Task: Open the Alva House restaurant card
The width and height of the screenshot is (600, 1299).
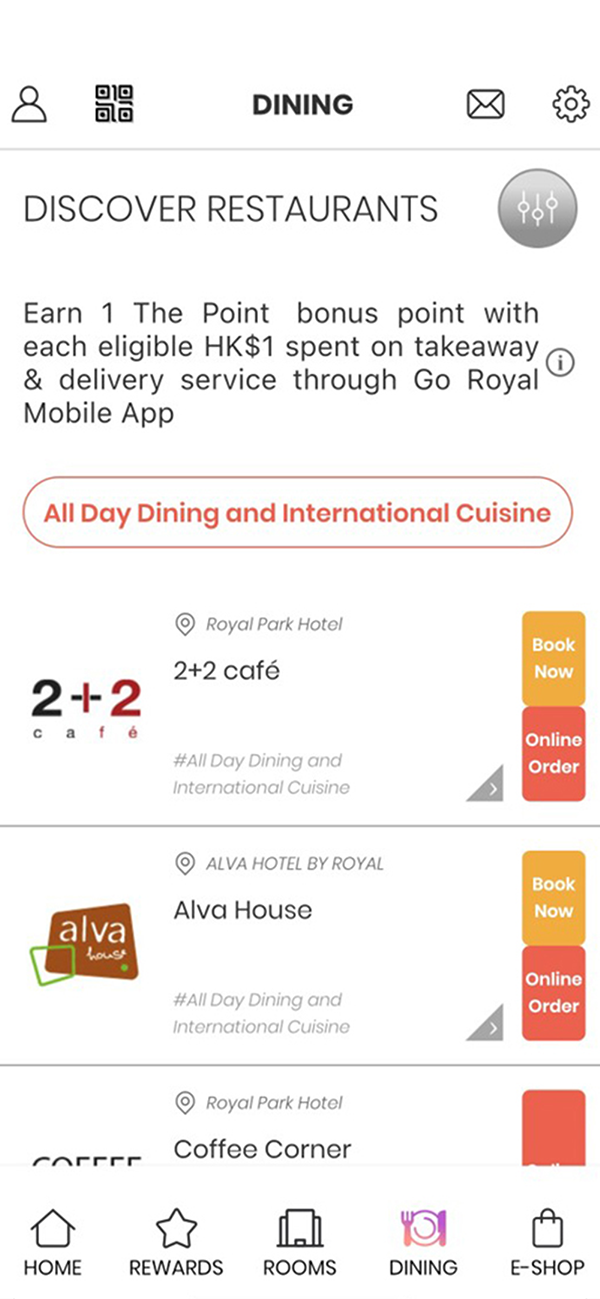Action: click(260, 945)
